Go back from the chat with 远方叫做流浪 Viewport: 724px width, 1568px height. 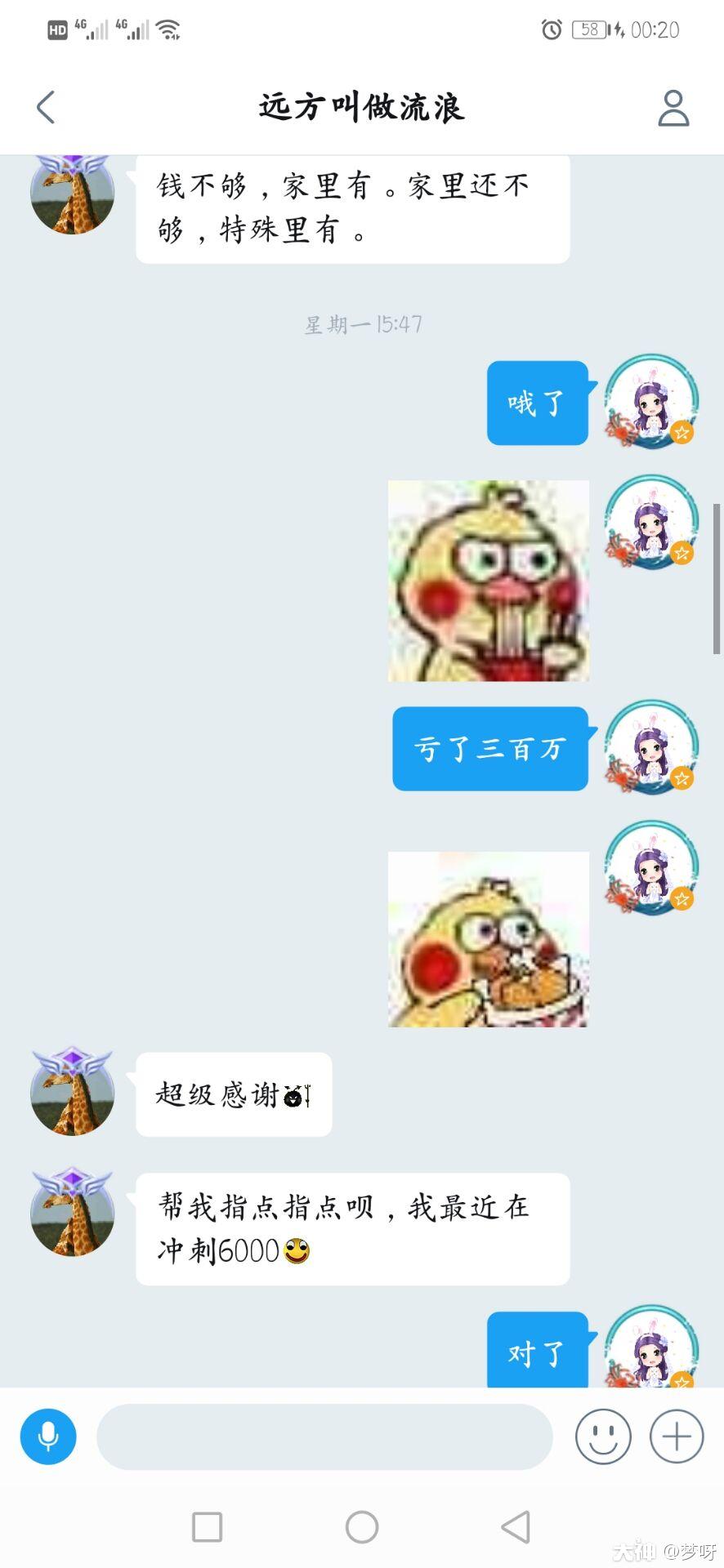pos(47,107)
